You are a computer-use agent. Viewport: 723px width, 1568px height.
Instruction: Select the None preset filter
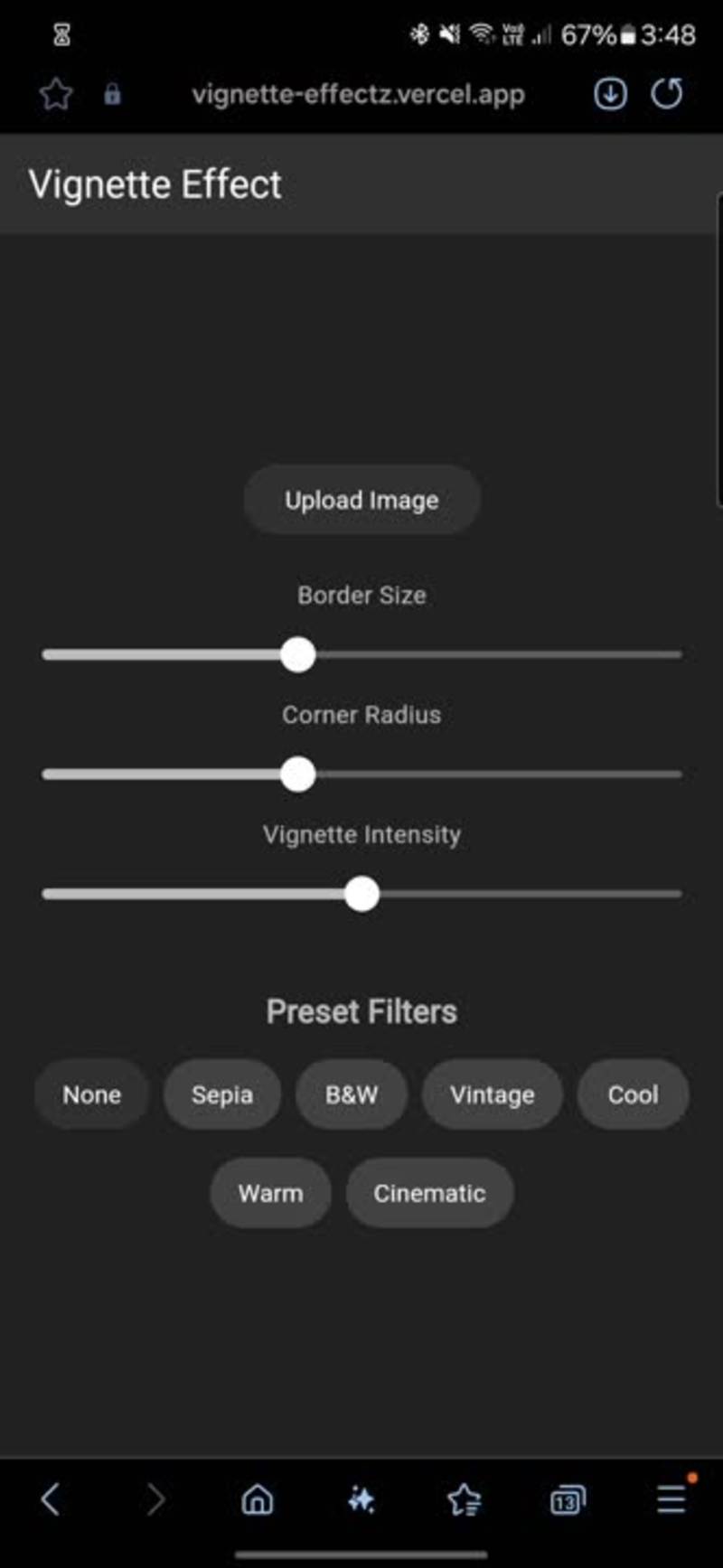[91, 1094]
